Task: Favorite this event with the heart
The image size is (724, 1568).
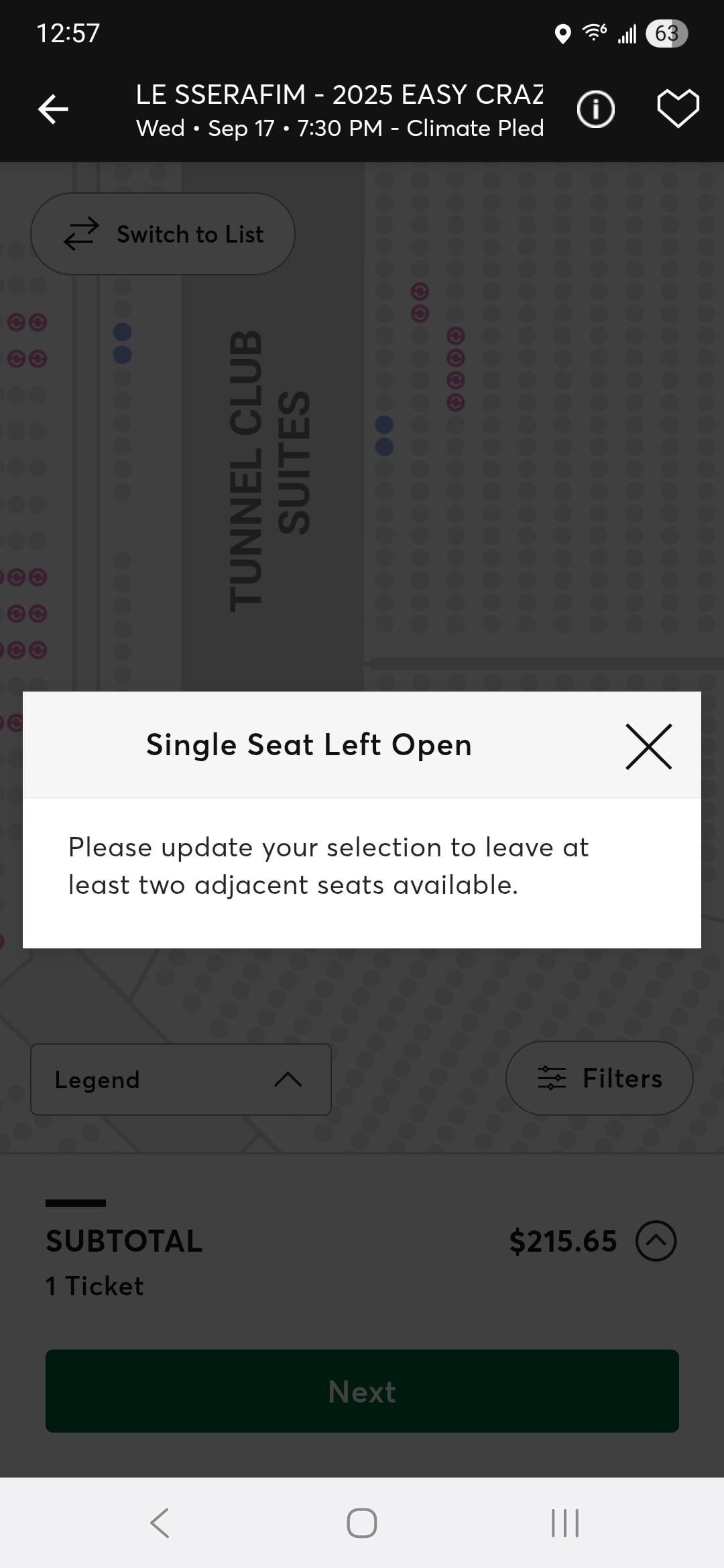Action: pyautogui.click(x=678, y=109)
